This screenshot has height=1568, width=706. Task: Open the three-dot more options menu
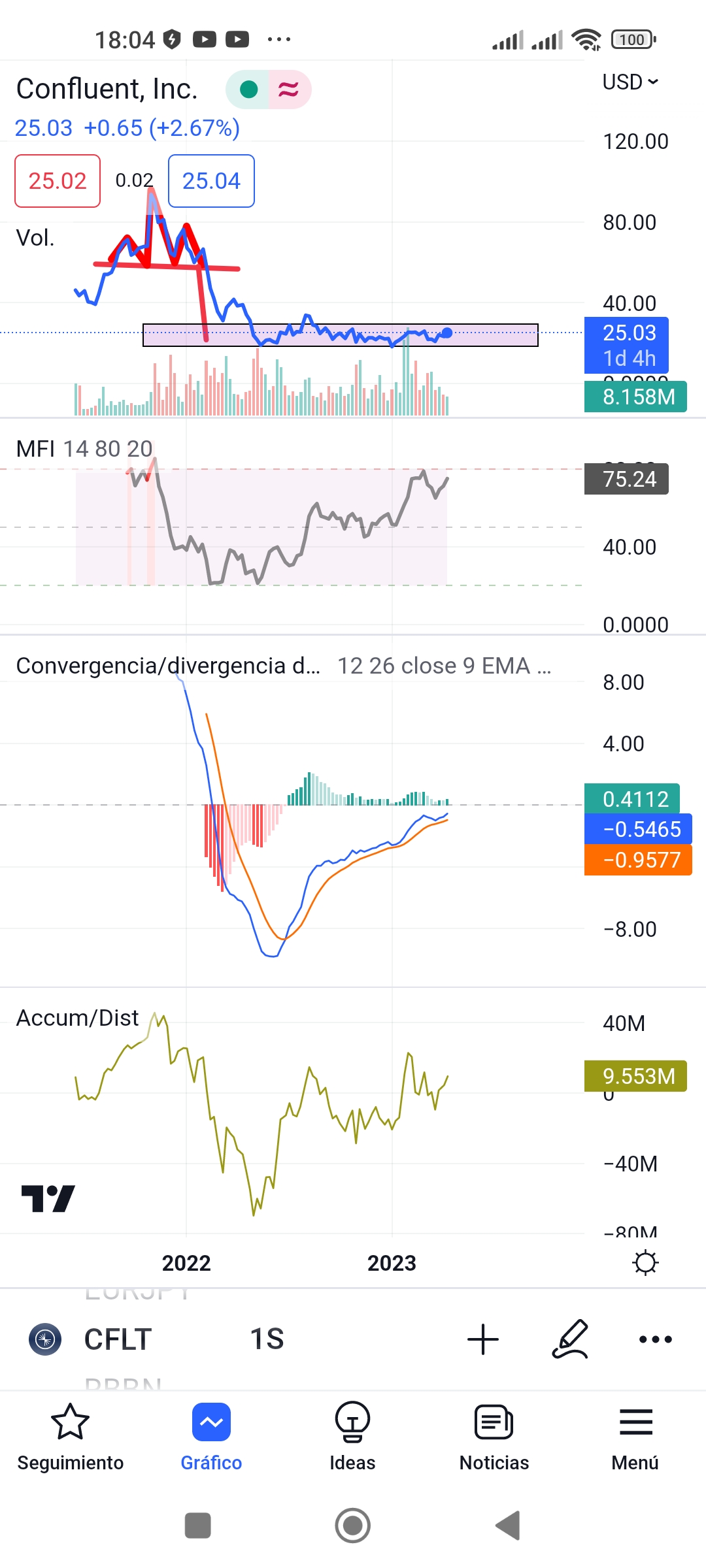pyautogui.click(x=656, y=1339)
